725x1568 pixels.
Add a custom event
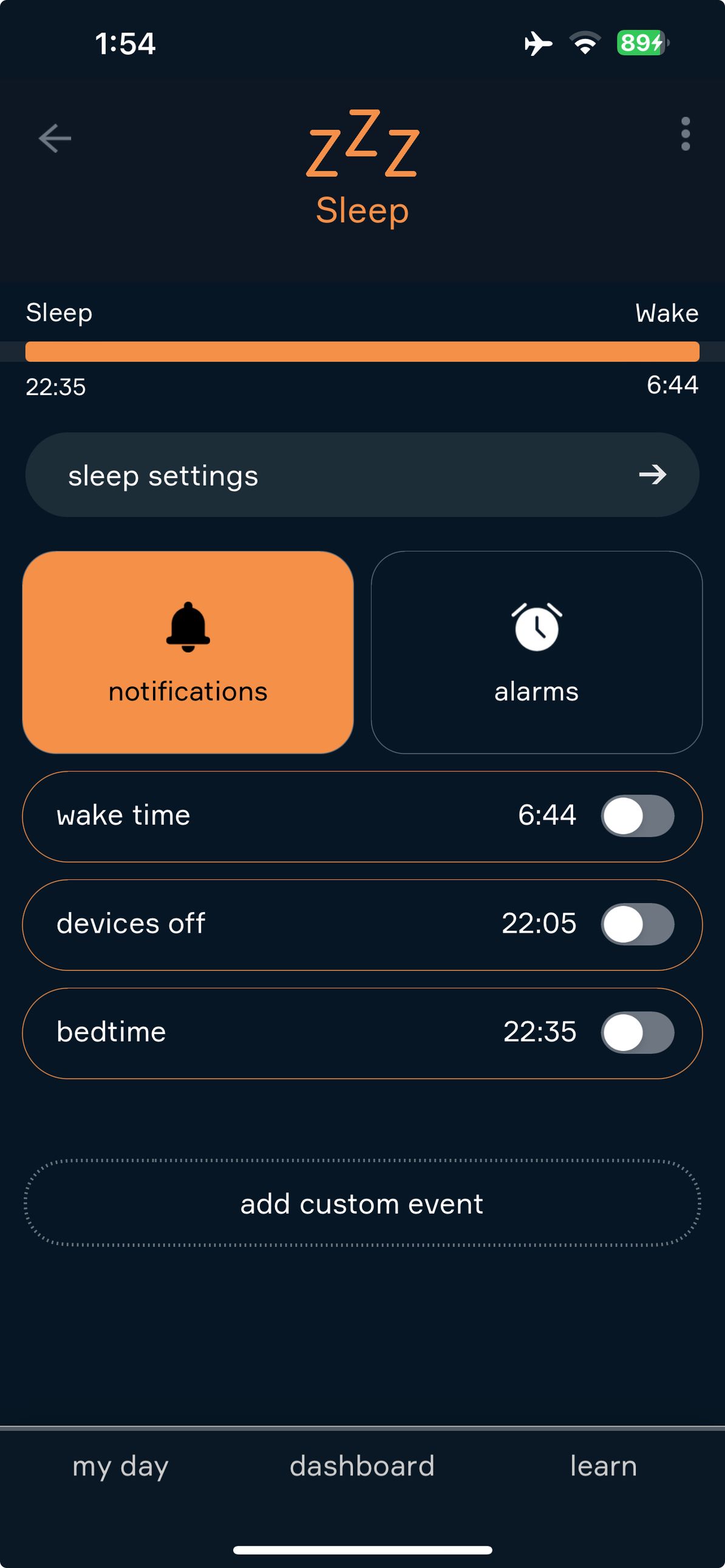pos(362,1203)
